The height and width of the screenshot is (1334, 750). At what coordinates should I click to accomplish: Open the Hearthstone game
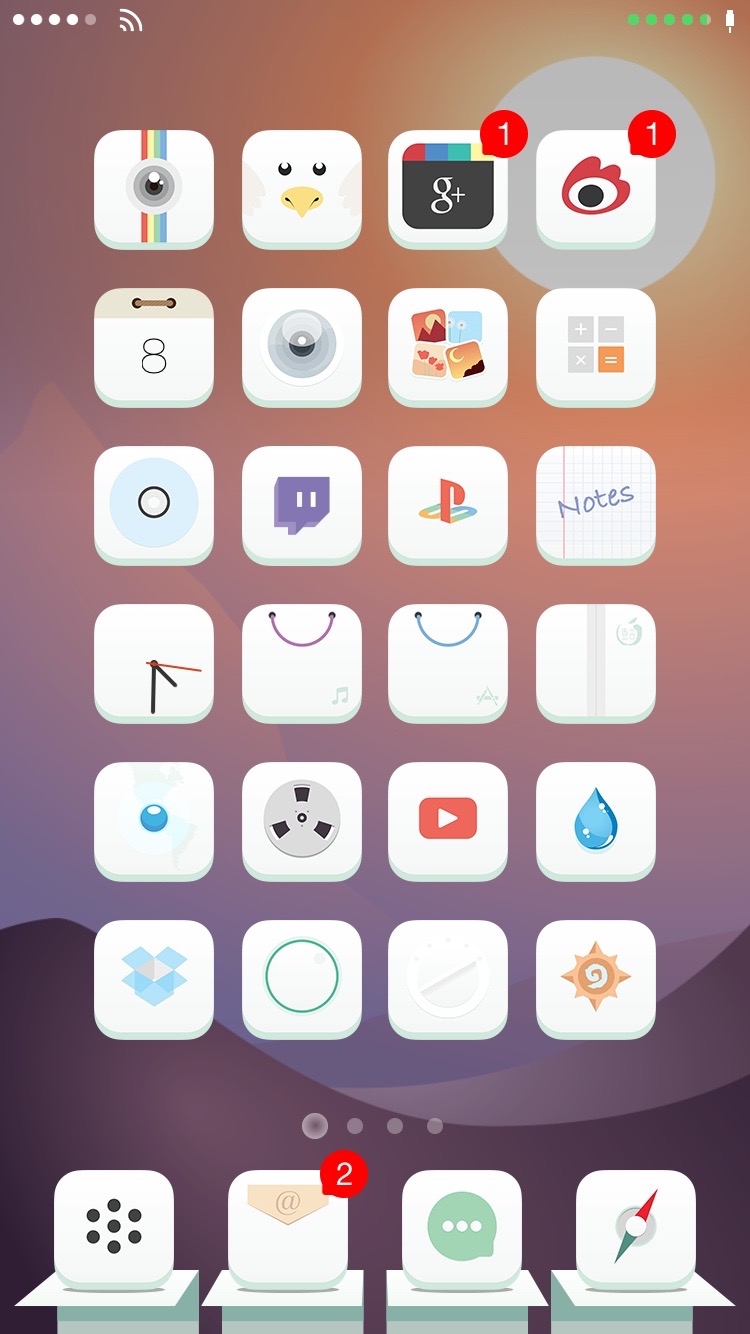596,978
